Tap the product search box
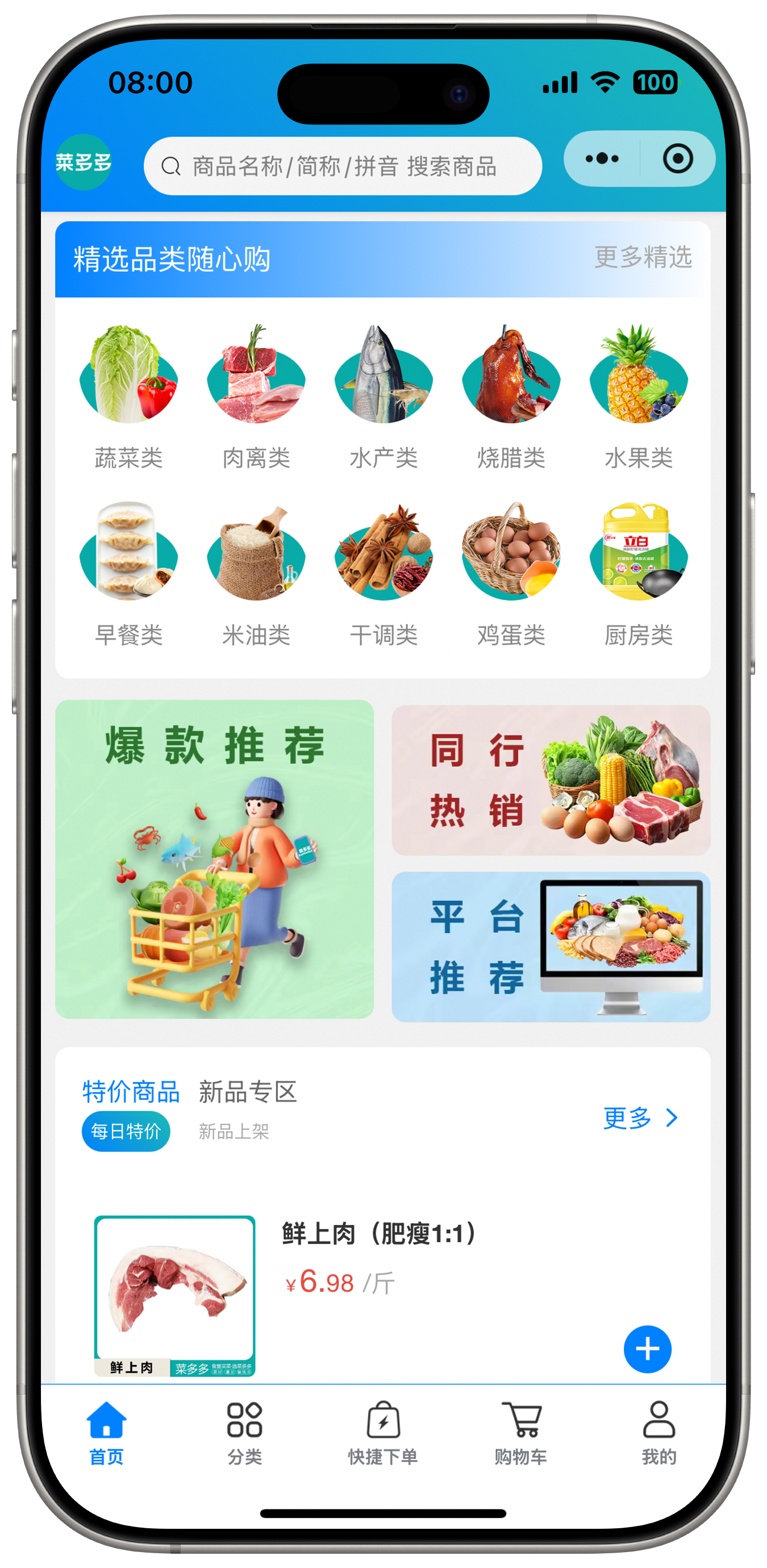This screenshot has width=767, height=1568. [x=343, y=165]
